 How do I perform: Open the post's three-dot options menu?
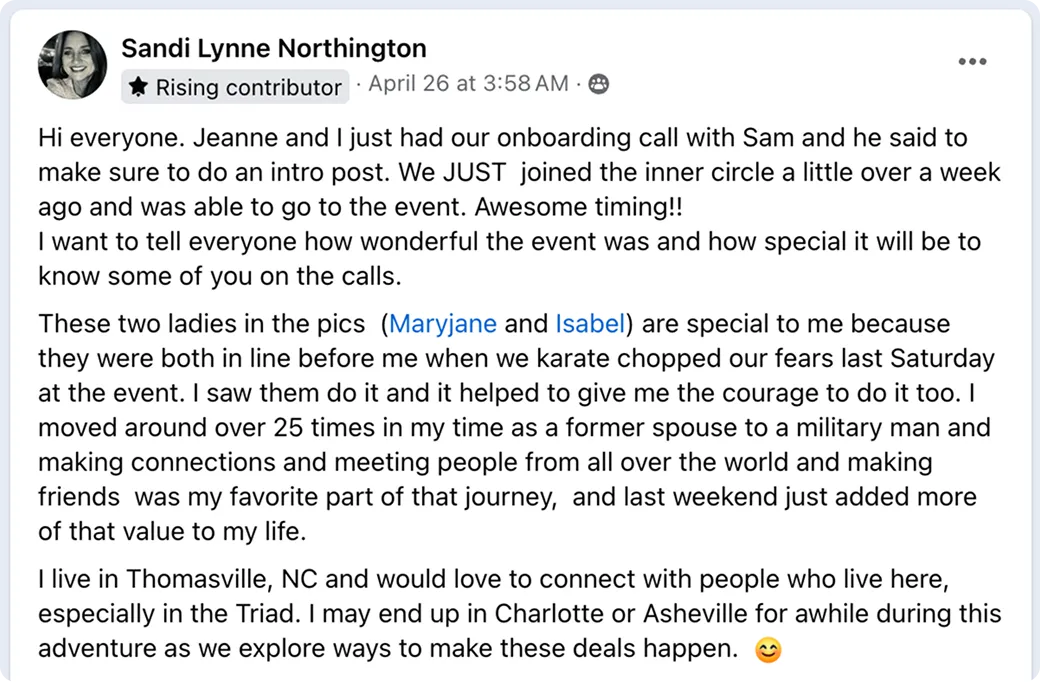pyautogui.click(x=972, y=62)
